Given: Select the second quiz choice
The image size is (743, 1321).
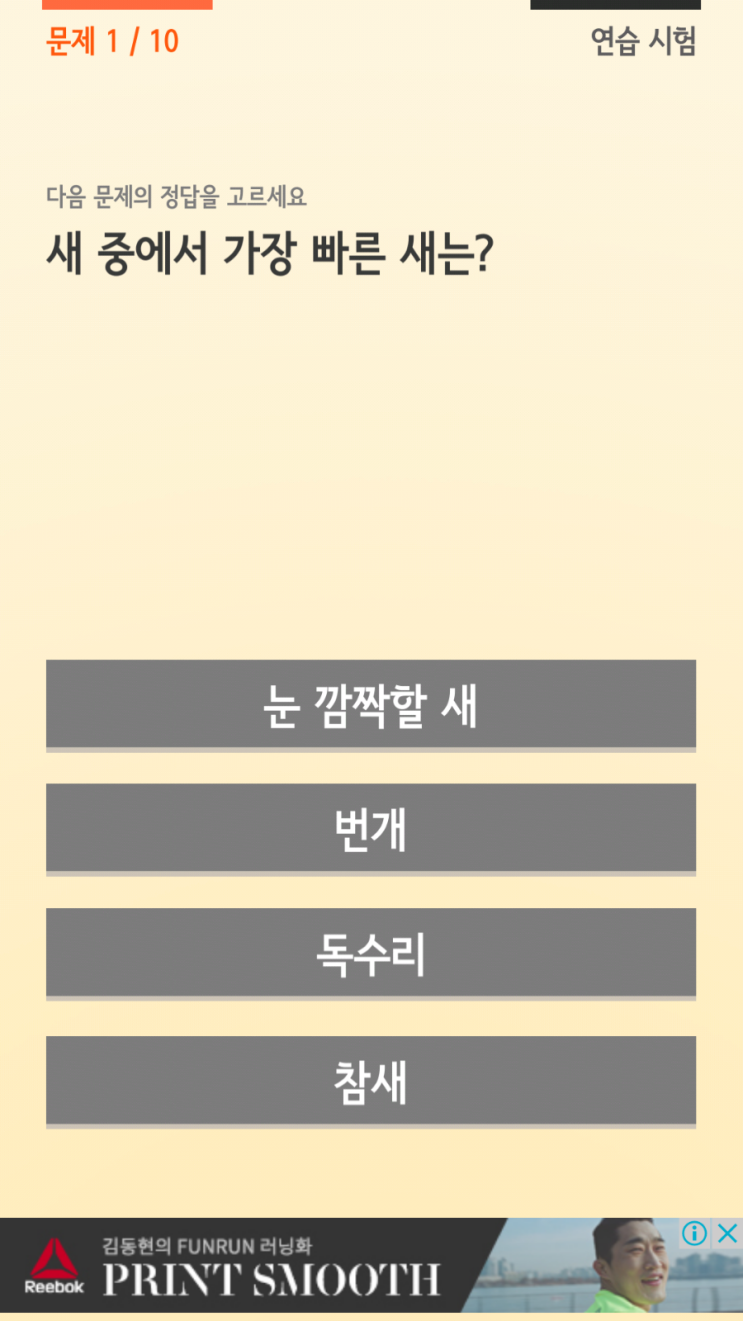Looking at the screenshot, I should click(370, 828).
